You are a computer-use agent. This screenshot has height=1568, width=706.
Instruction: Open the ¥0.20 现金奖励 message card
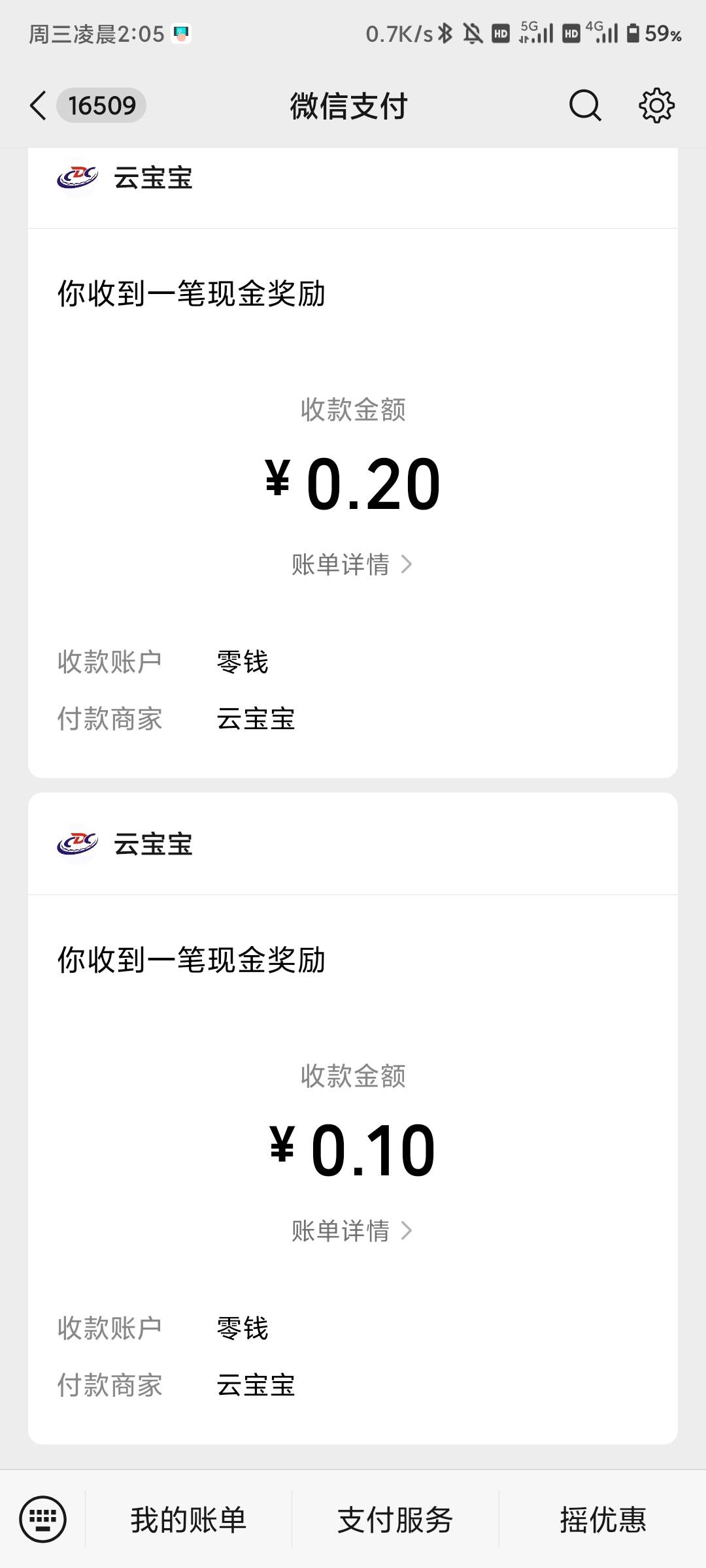pyautogui.click(x=353, y=463)
